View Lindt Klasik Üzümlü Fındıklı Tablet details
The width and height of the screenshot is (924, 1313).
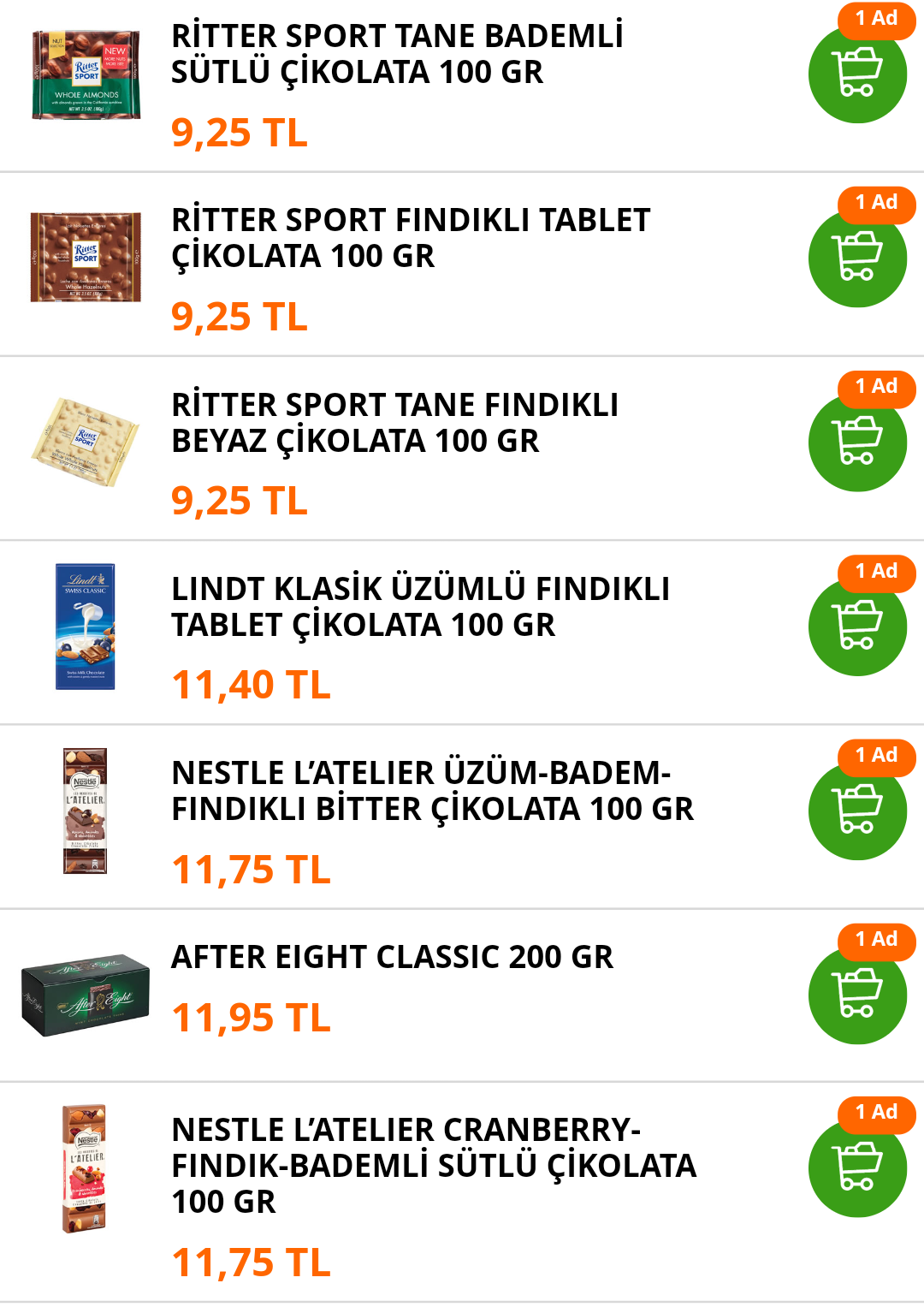point(420,607)
